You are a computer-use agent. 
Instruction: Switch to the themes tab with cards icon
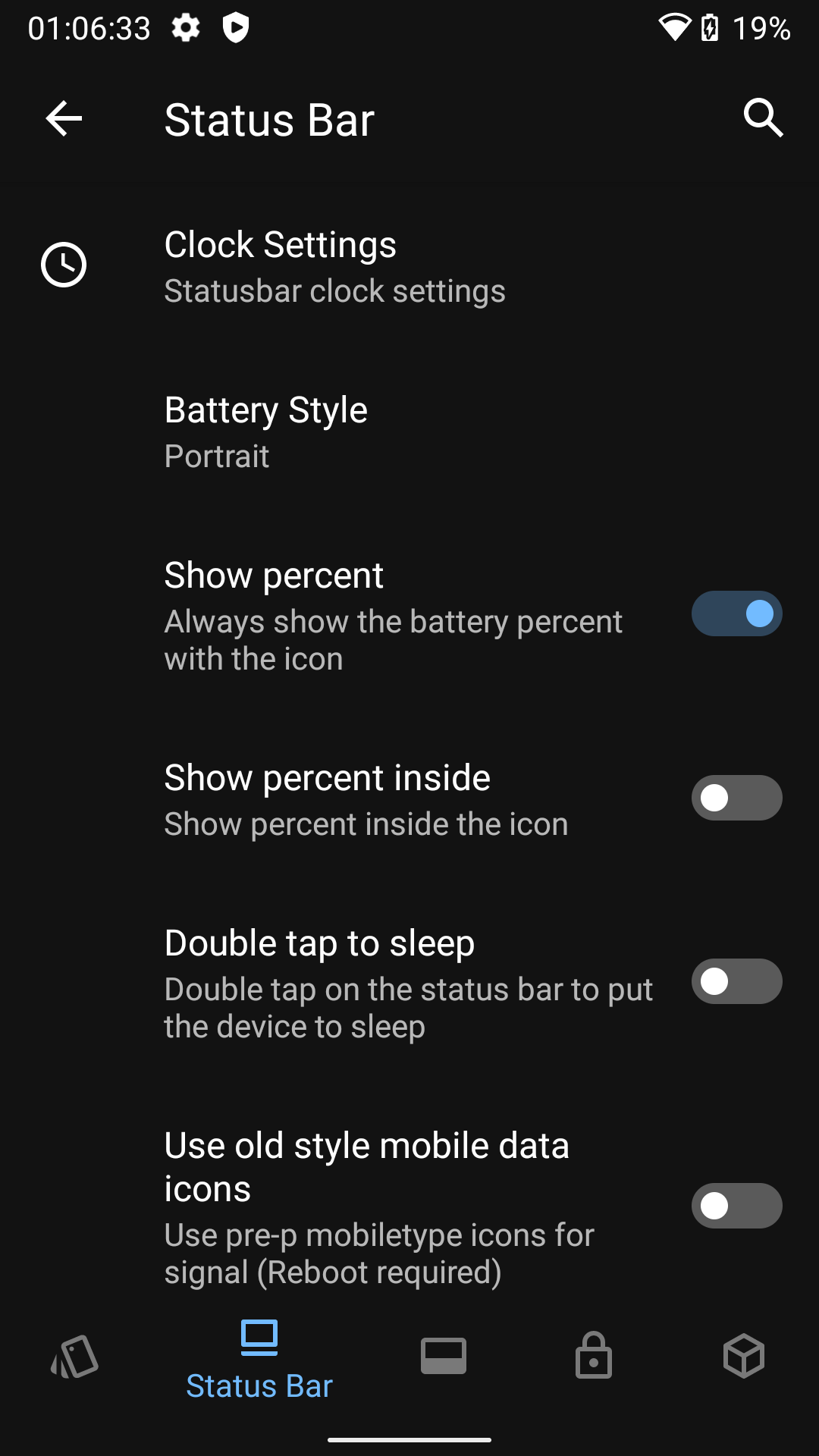click(x=74, y=1356)
